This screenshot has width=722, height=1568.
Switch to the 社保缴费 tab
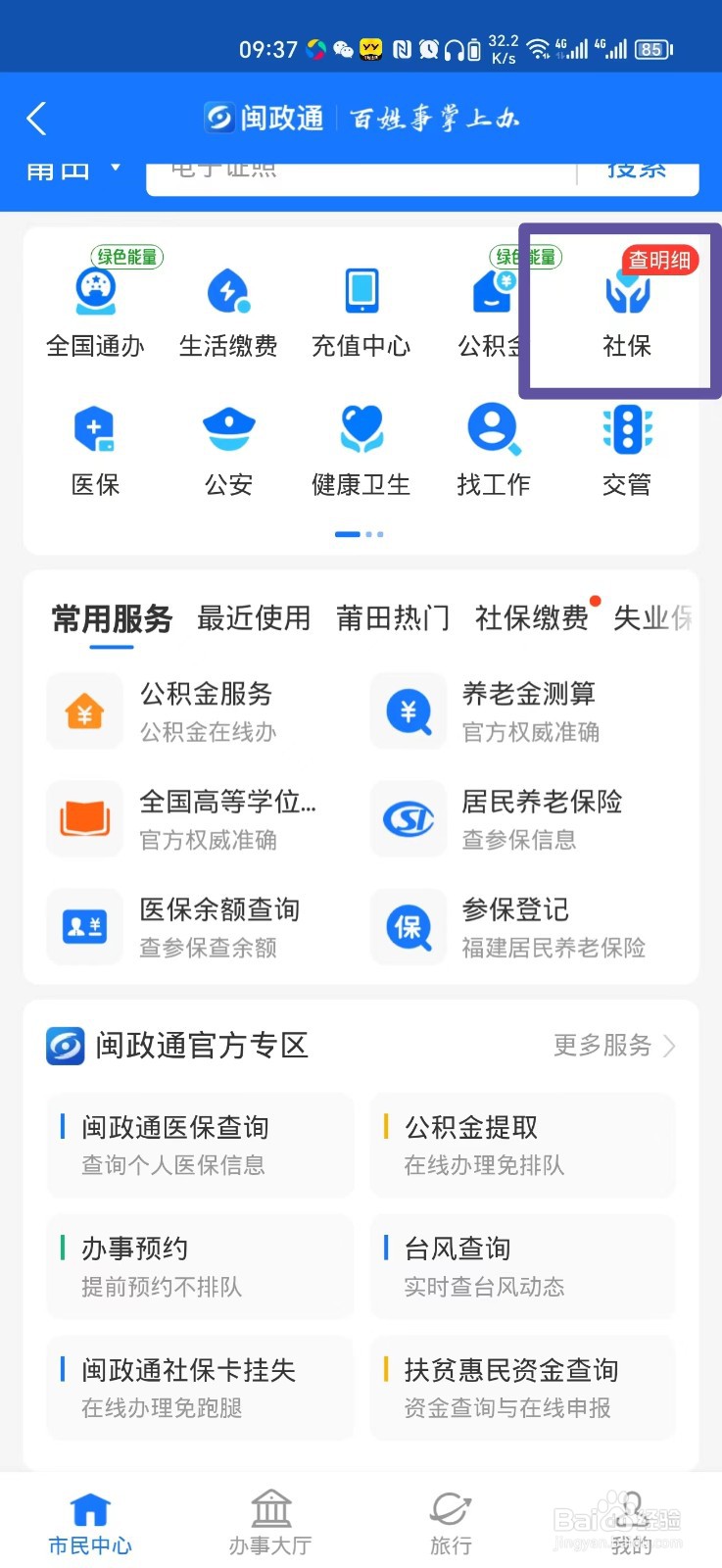tap(532, 617)
